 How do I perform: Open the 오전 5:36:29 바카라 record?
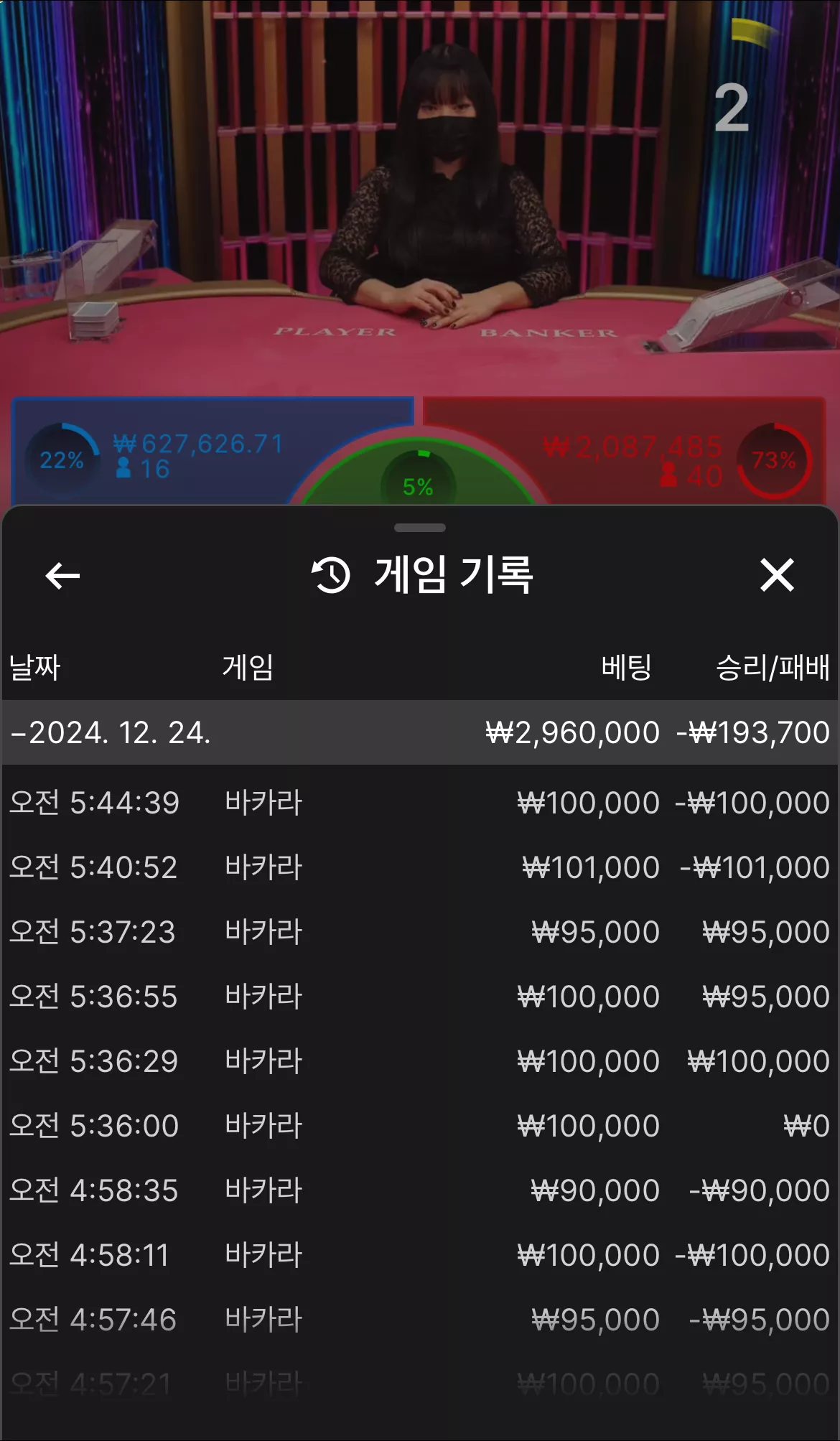click(420, 1061)
